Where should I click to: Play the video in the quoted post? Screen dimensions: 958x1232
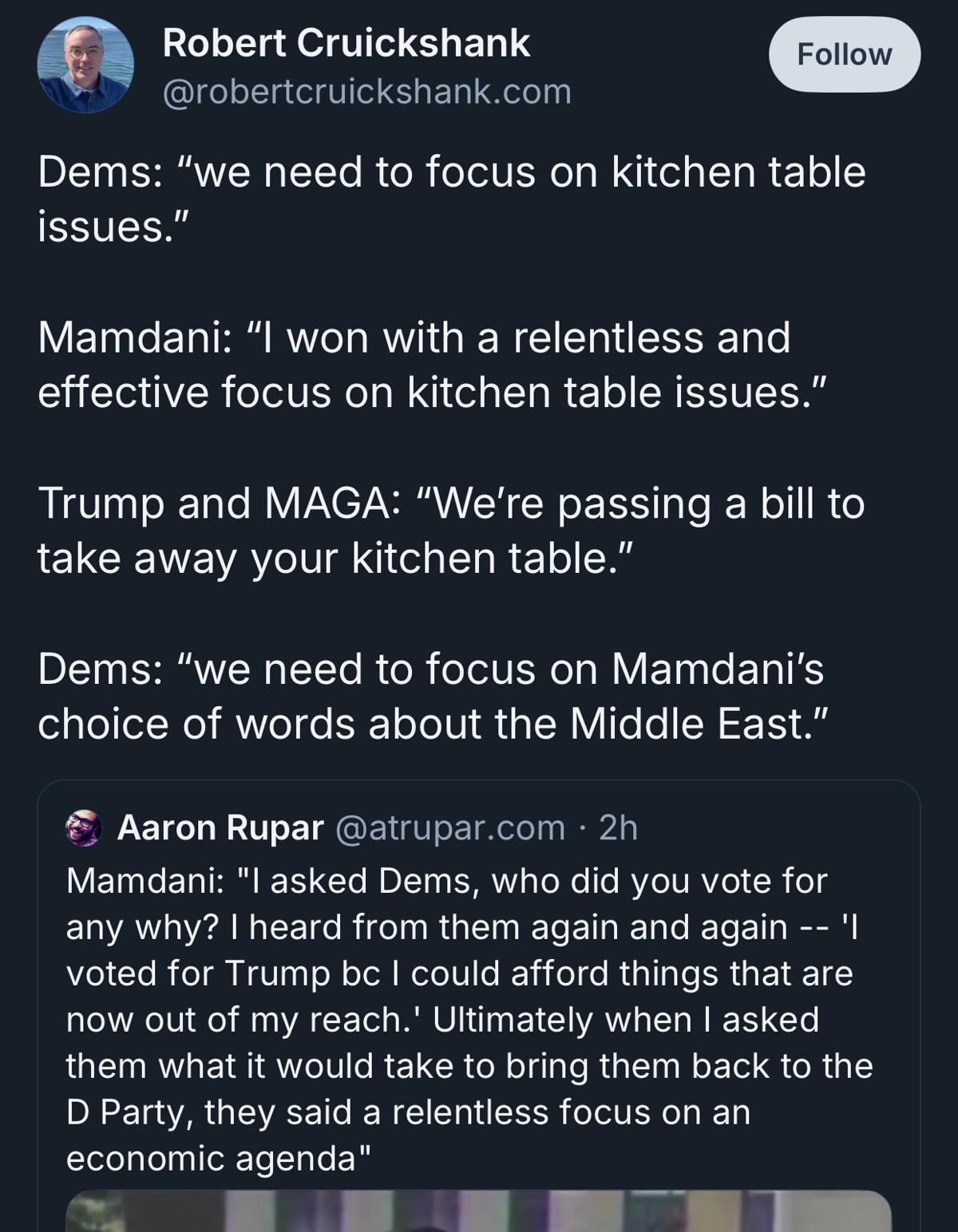coord(478,1211)
